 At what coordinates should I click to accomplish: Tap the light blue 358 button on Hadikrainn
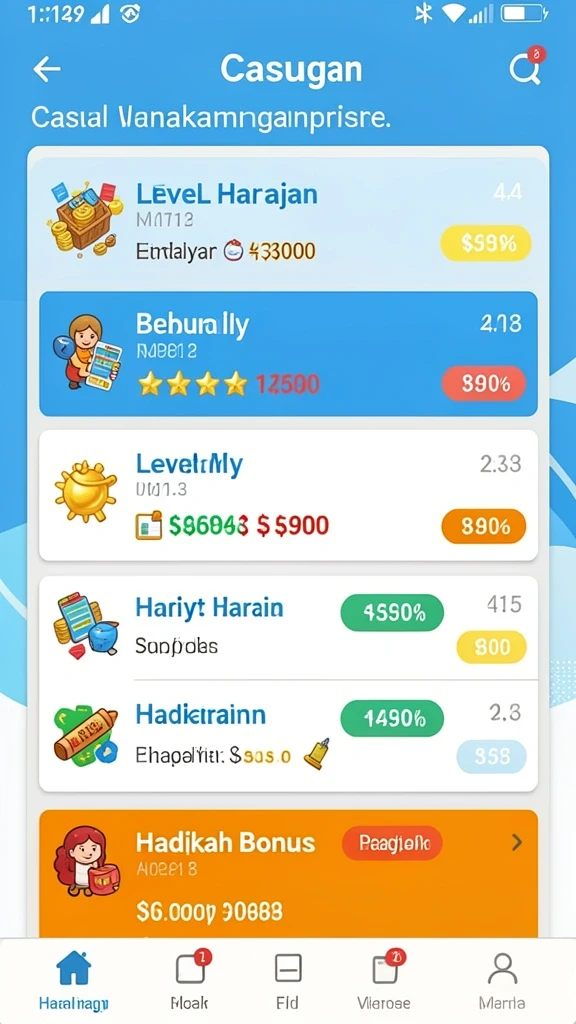pos(491,756)
